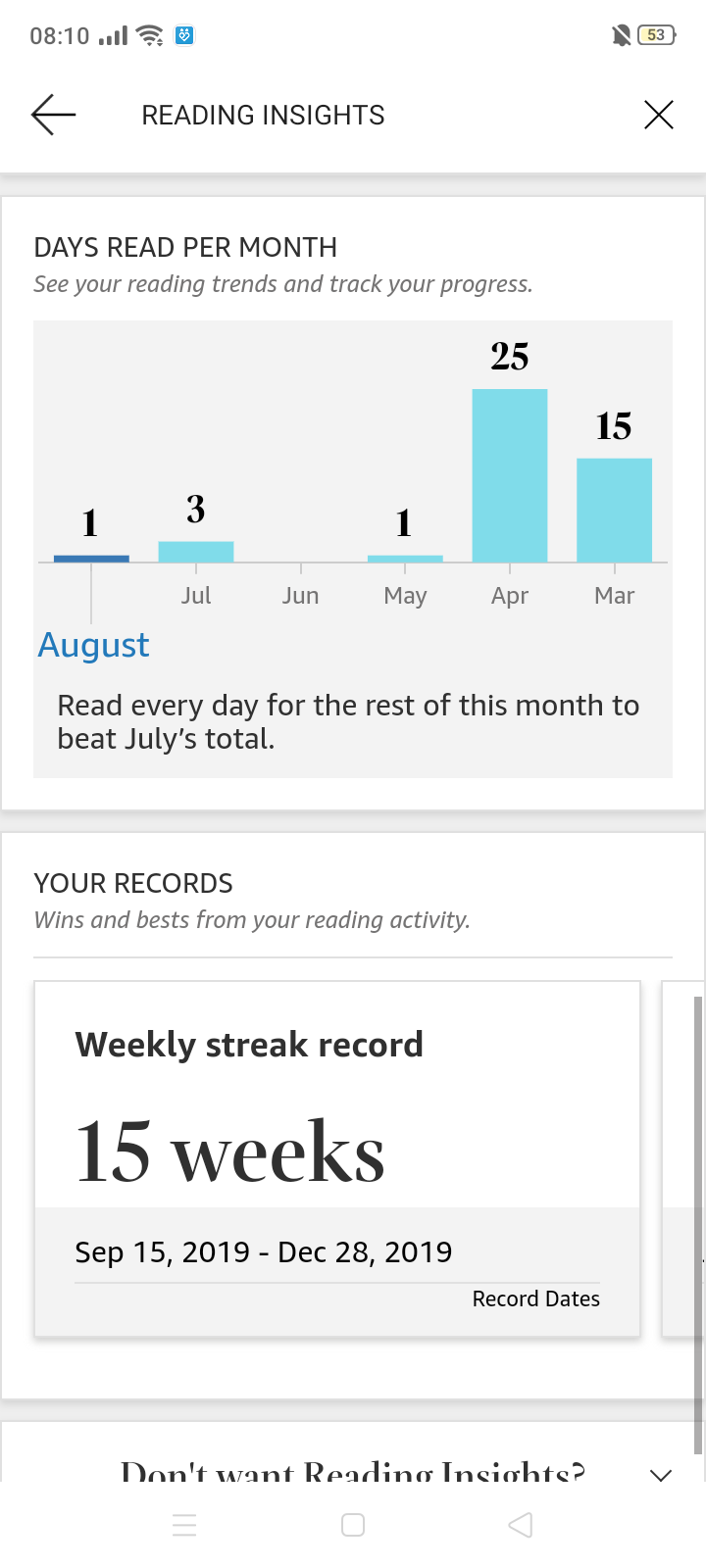
Task: Select the July bar in the chart
Action: click(196, 552)
